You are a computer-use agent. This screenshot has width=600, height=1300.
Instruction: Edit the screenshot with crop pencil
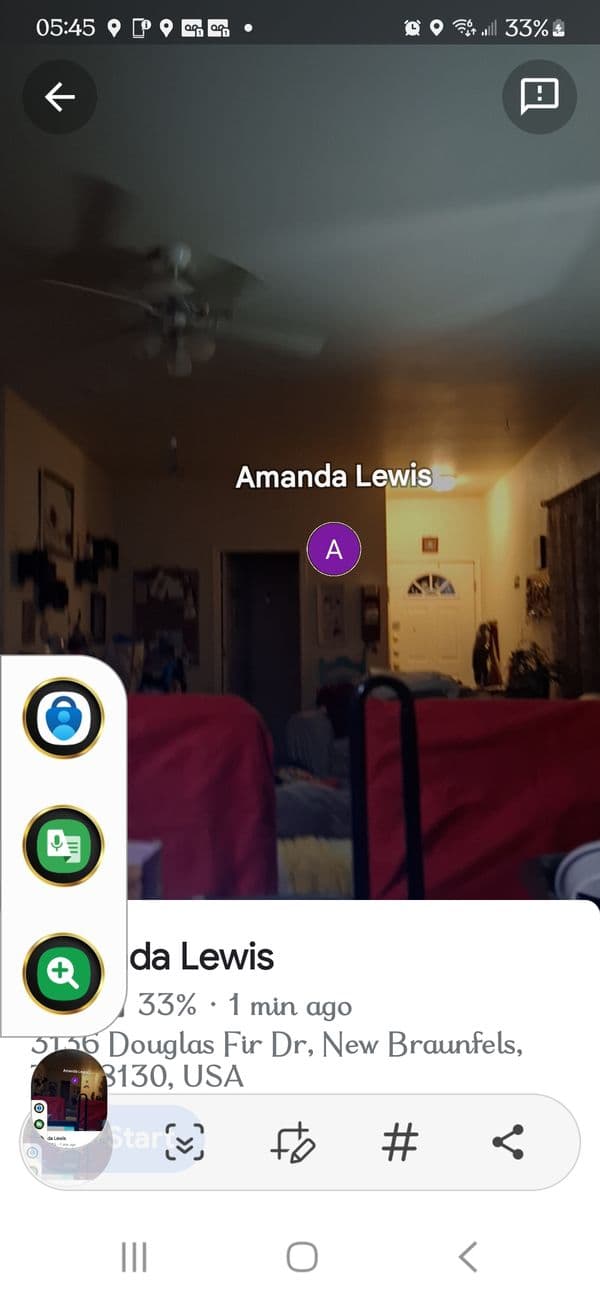[x=292, y=1142]
